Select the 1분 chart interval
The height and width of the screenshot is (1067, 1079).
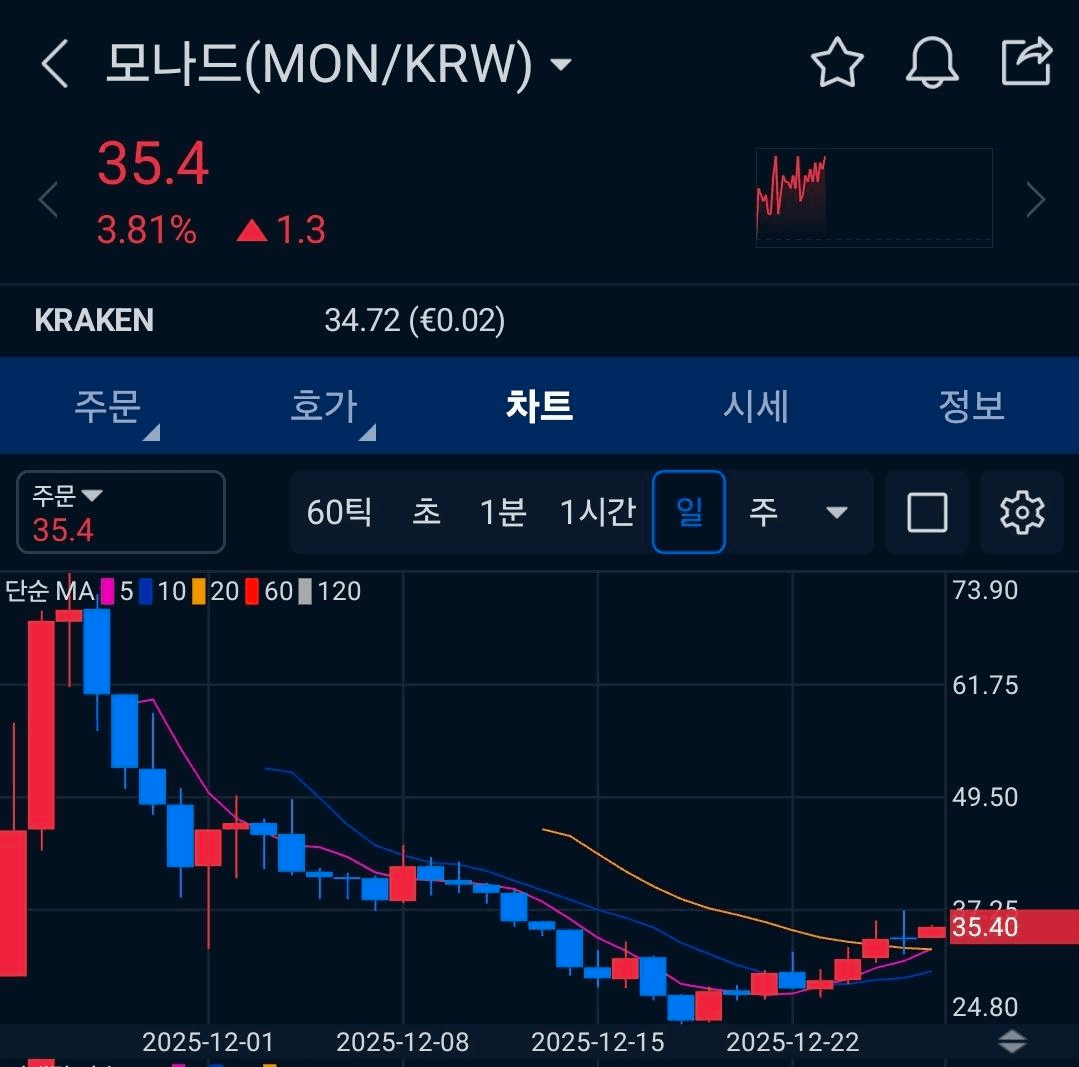tap(502, 512)
